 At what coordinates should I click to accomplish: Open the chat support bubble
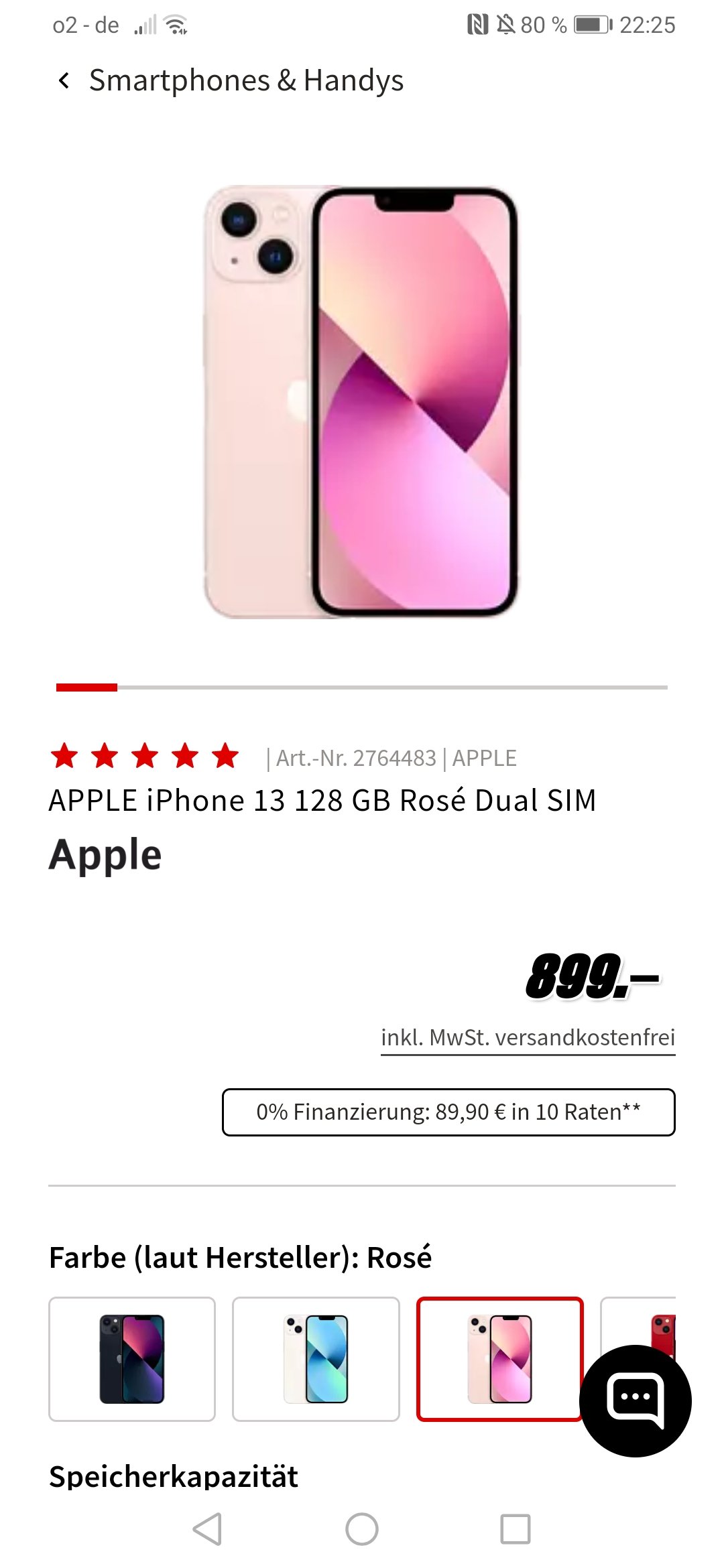(636, 1400)
